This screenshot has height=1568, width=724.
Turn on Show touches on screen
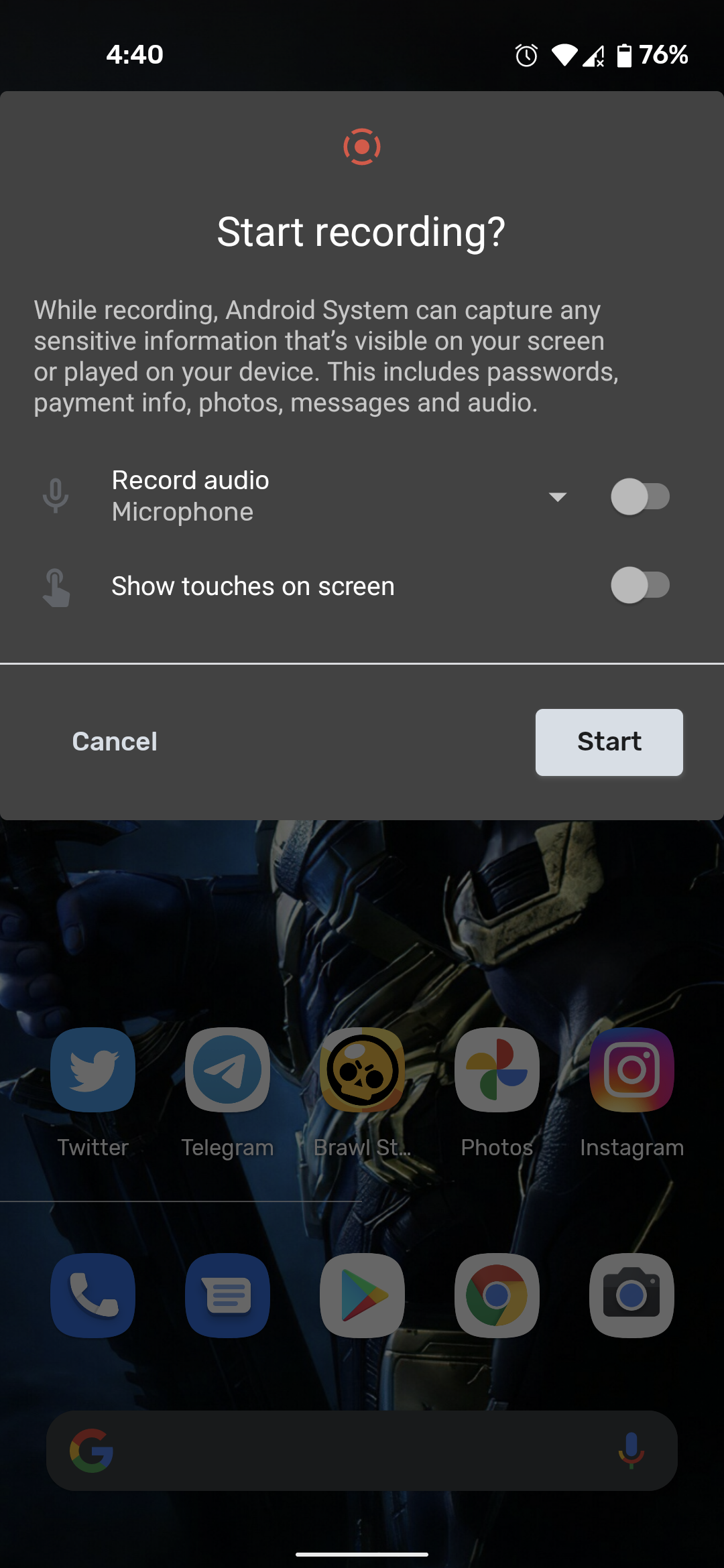(640, 585)
